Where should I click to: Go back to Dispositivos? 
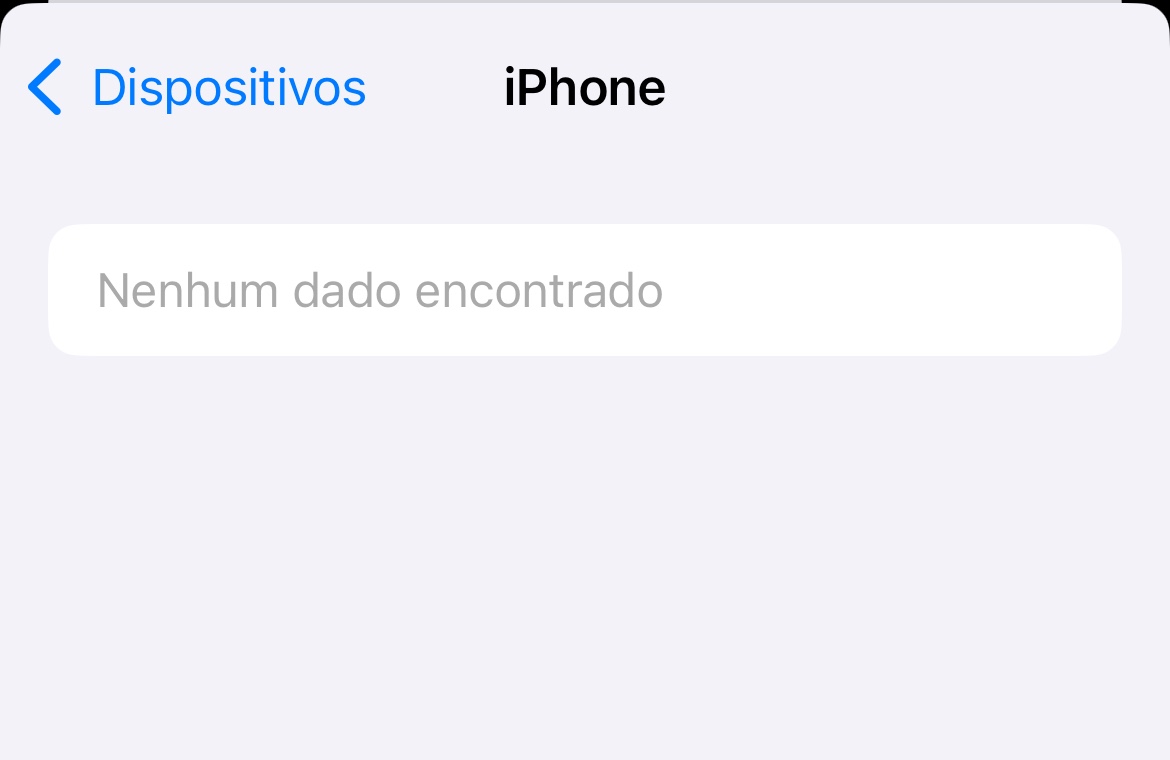tap(197, 87)
